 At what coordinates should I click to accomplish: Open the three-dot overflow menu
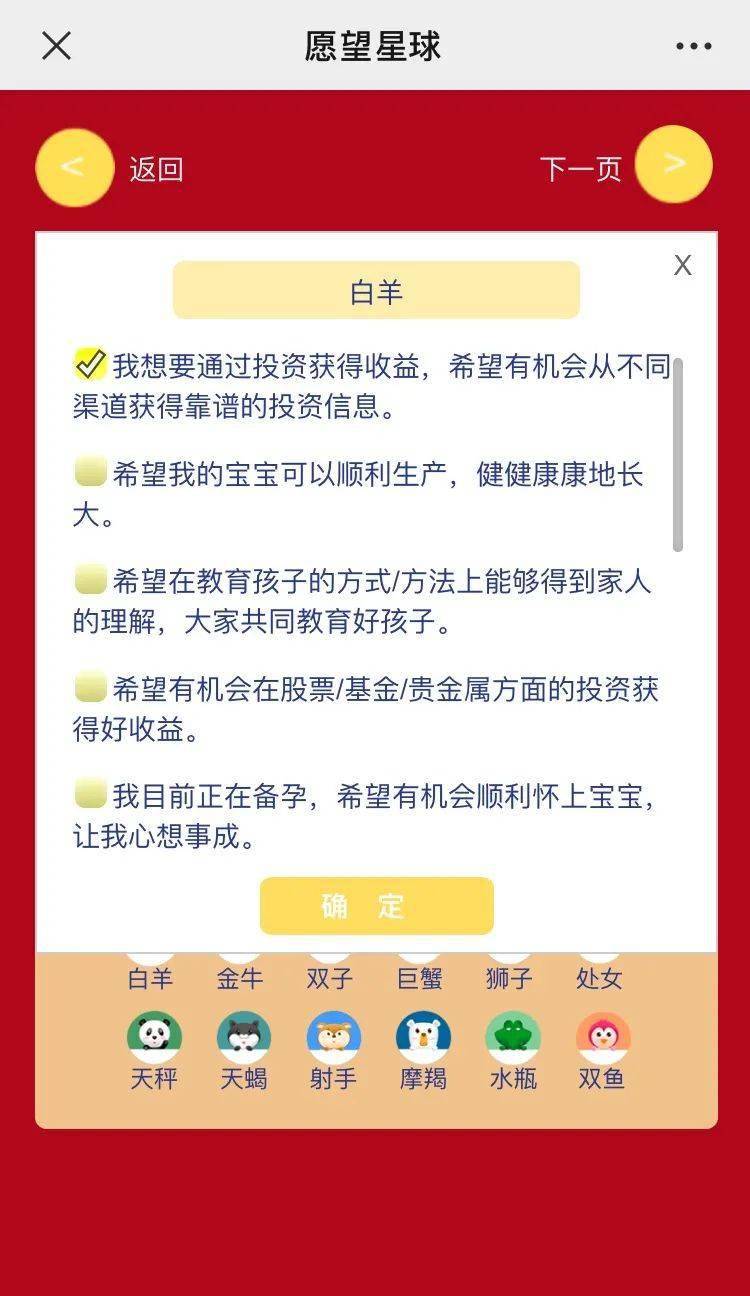tap(693, 46)
